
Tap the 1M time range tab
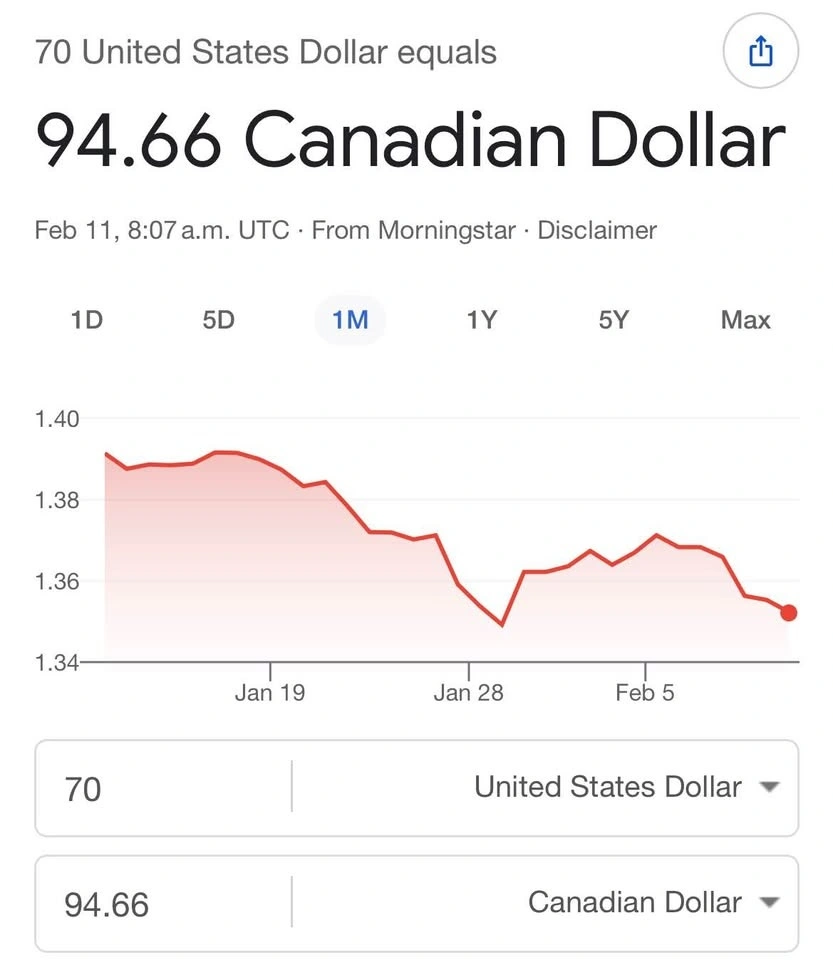[350, 320]
